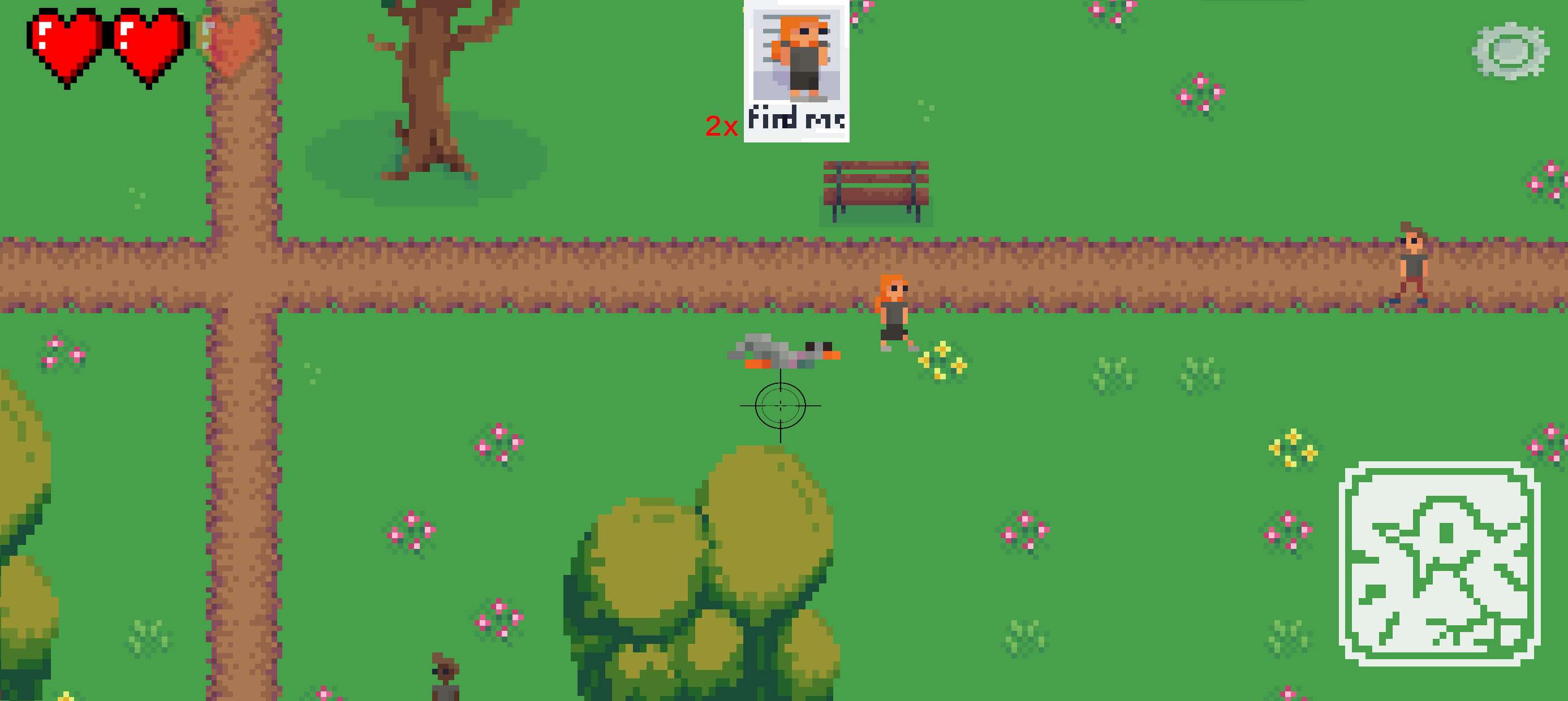1568x701 pixels.
Task: Tap the pigeon action button
Action: click(x=1440, y=564)
